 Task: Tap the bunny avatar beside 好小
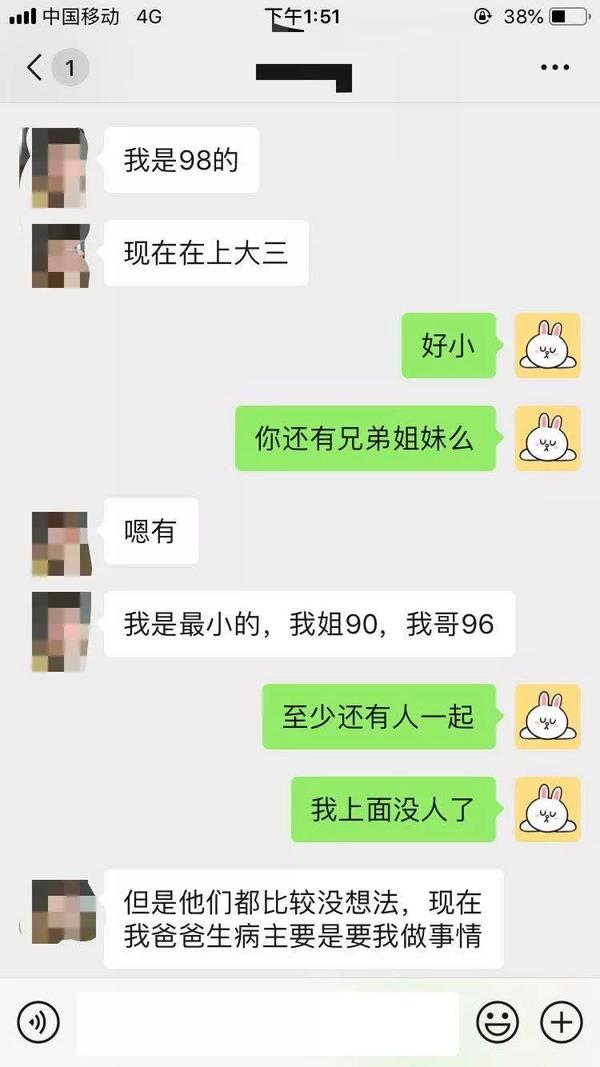(547, 346)
